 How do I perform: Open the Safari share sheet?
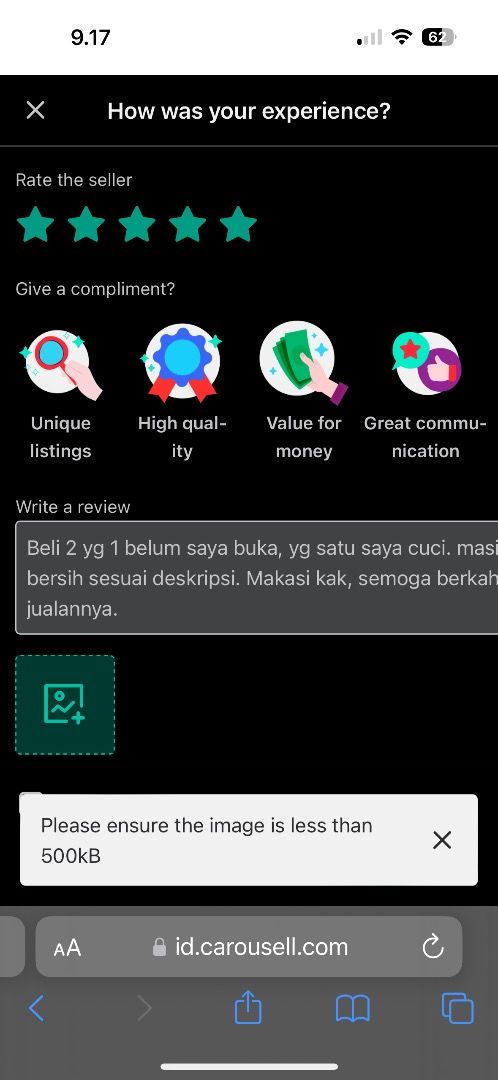point(249,1008)
